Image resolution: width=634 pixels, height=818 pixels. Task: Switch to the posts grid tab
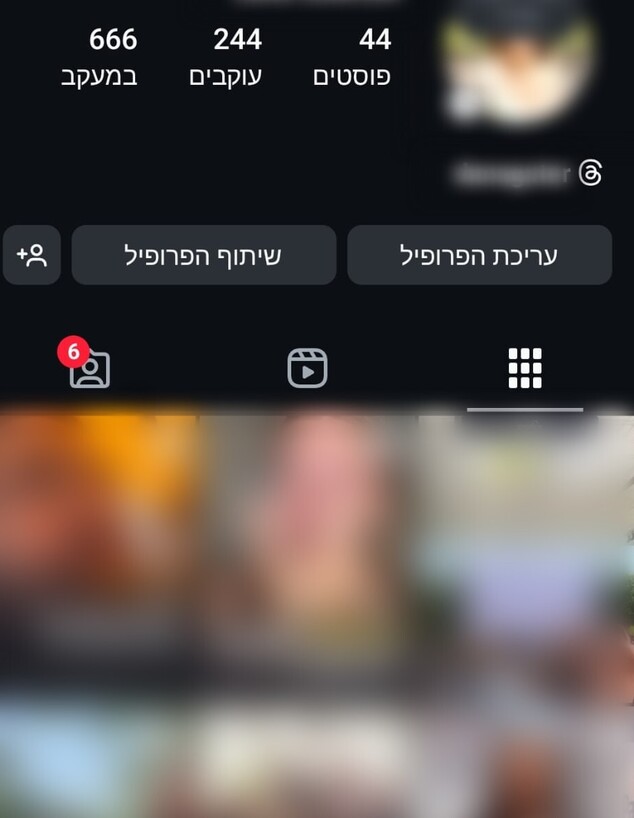(x=525, y=369)
